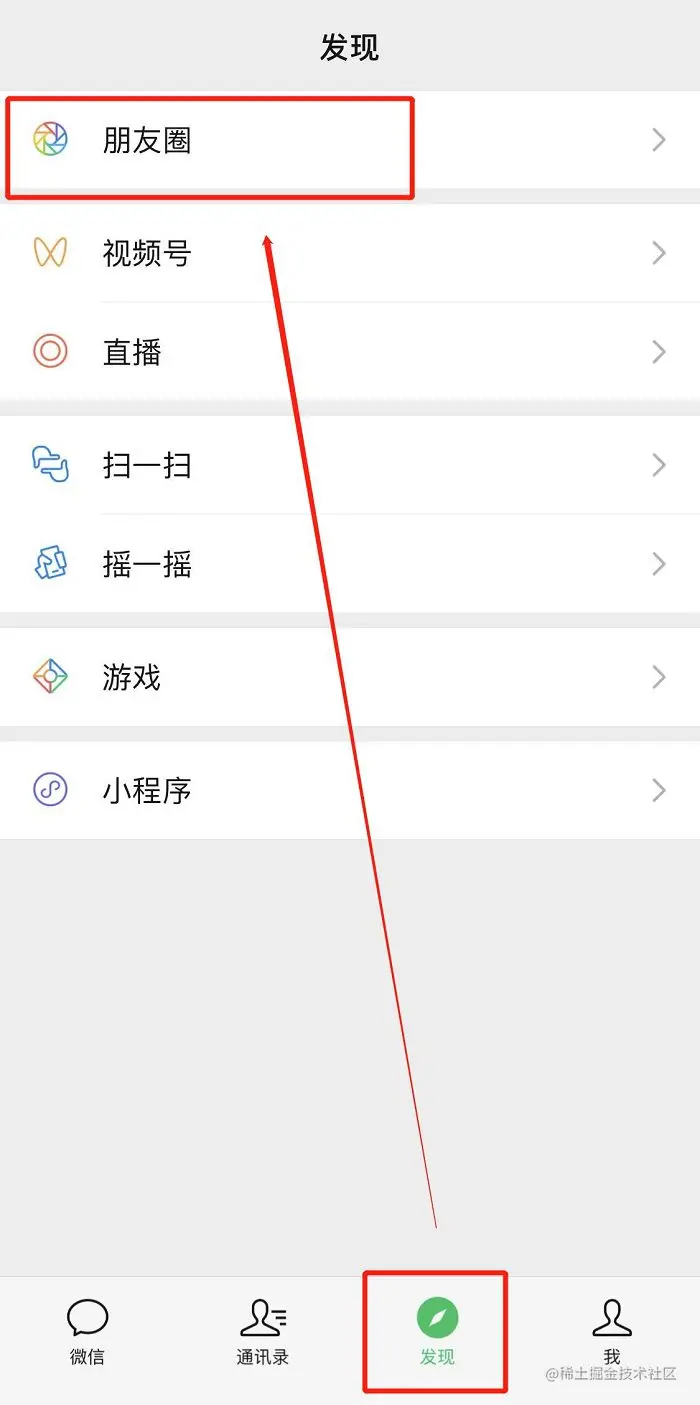This screenshot has width=700, height=1405.
Task: Select the 发现 Discover tab
Action: (437, 1332)
